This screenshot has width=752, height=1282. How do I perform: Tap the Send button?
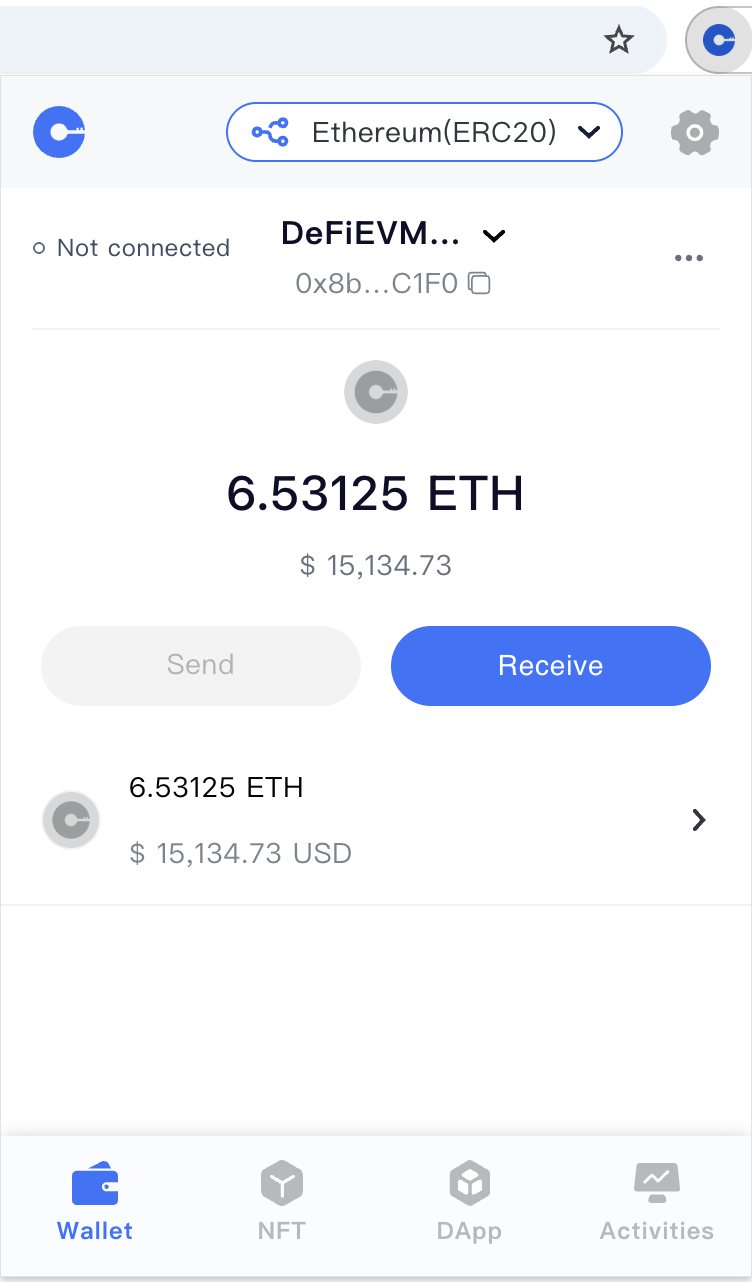[x=201, y=666]
